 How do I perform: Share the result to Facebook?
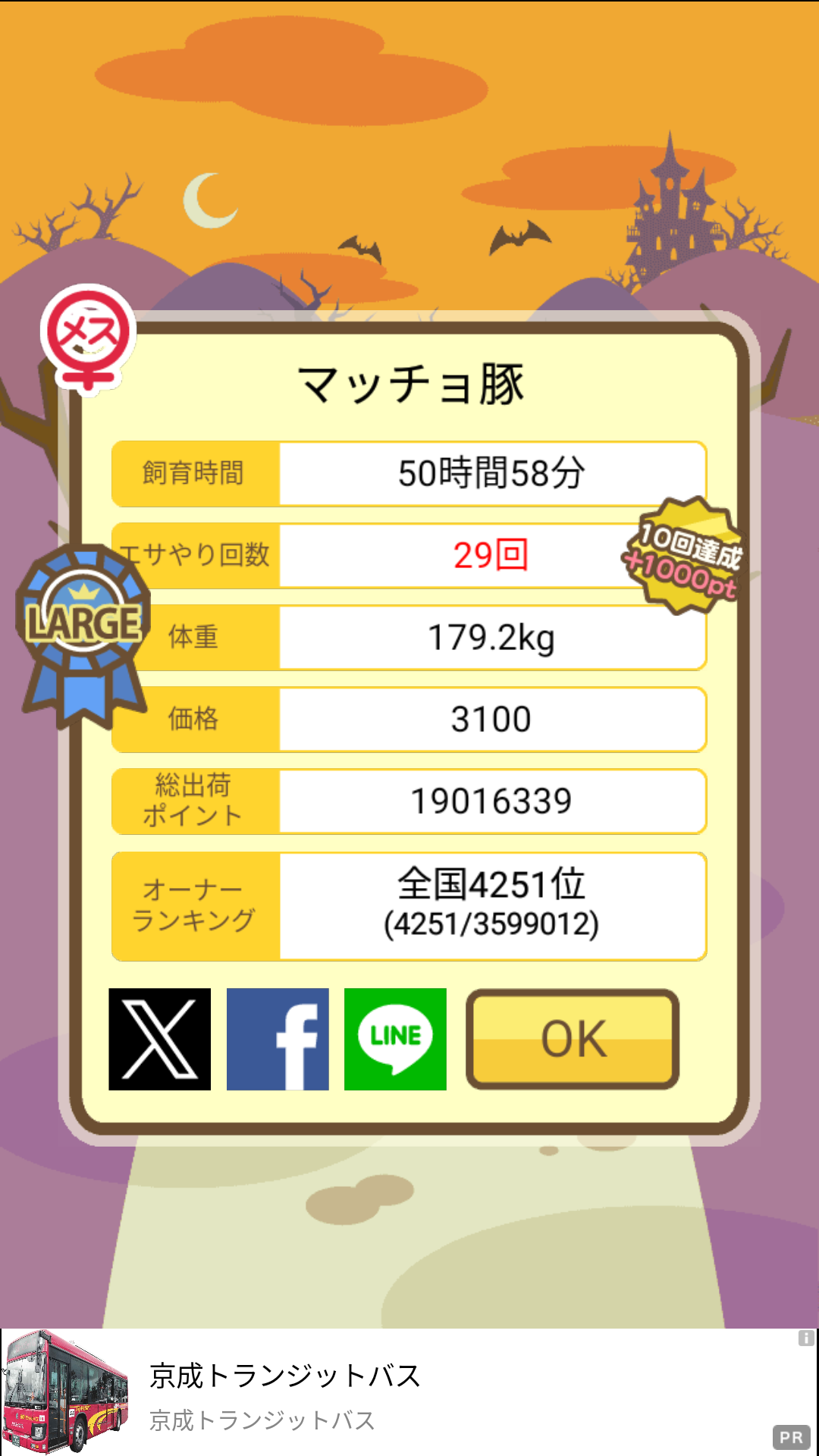pos(278,1039)
